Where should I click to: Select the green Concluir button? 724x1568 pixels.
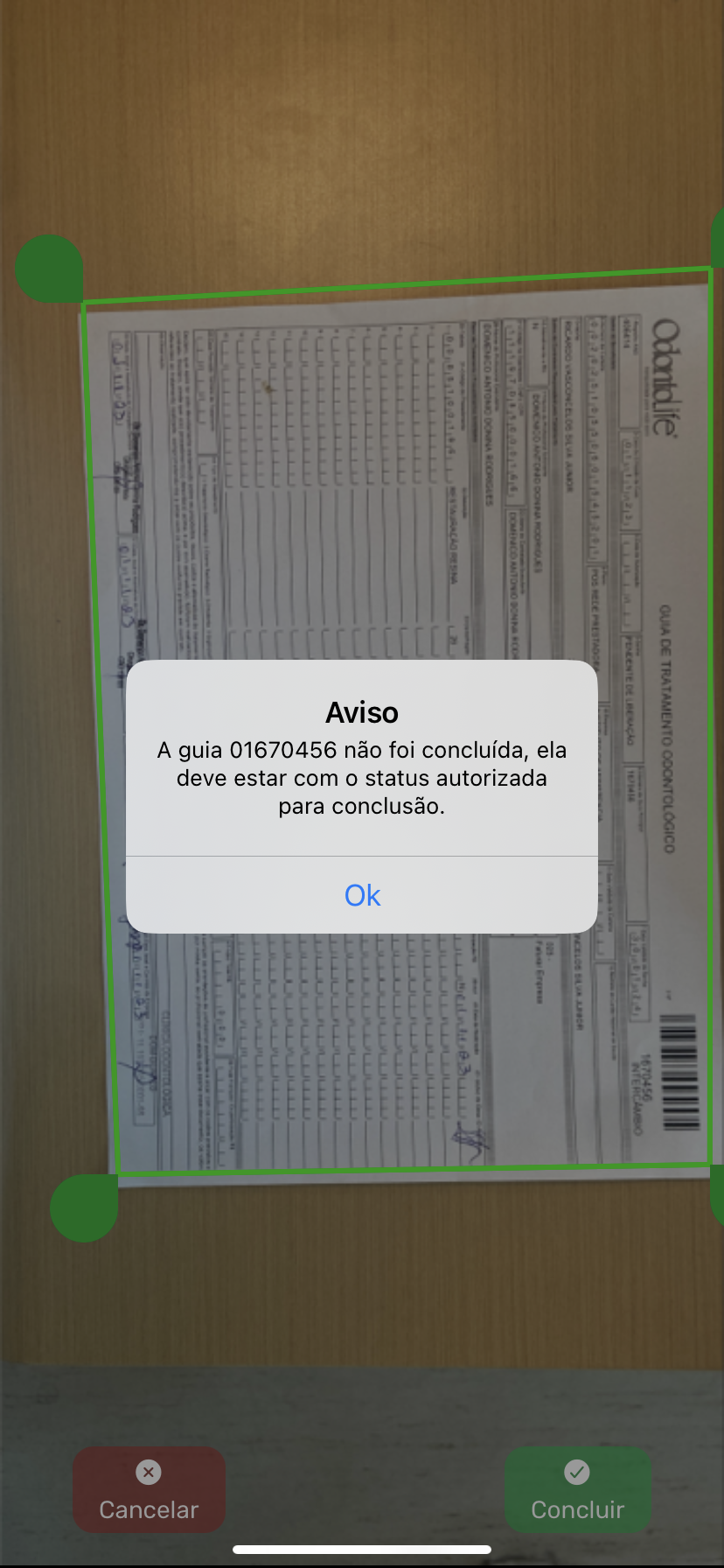[x=577, y=1490]
